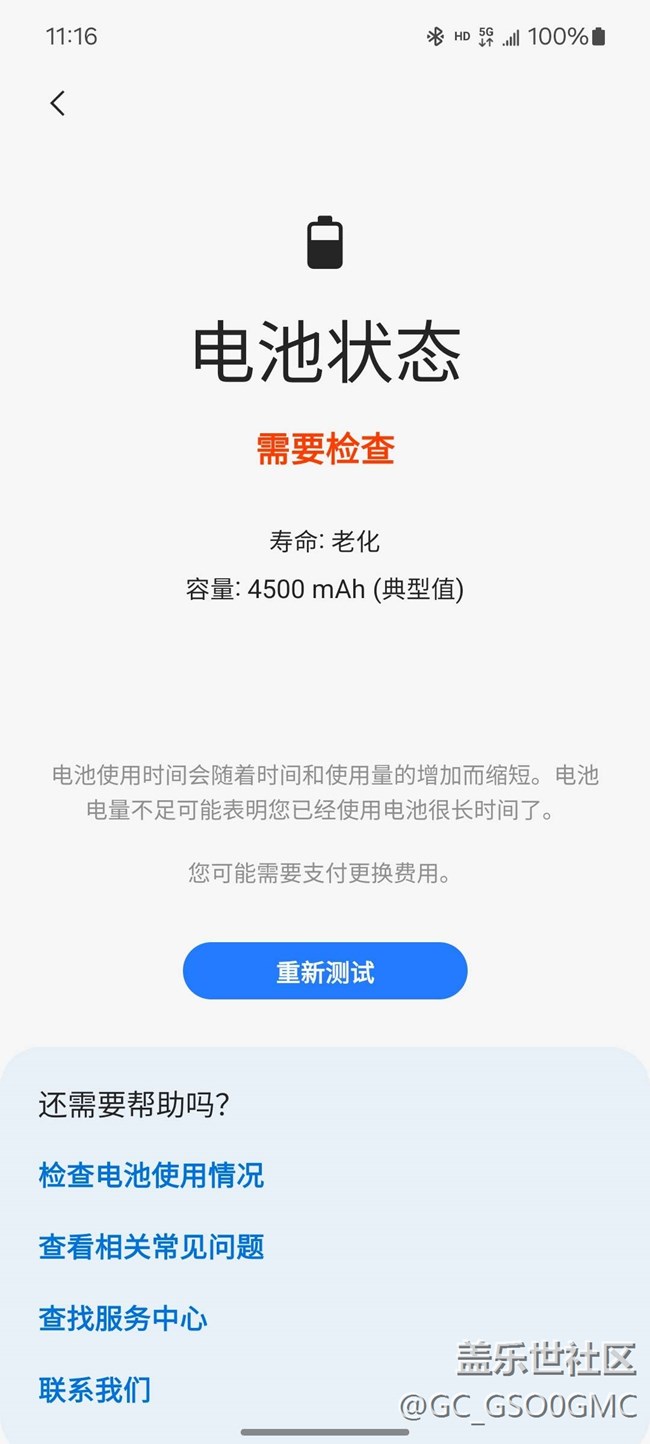Tap the 重新测试 button to retest battery
The image size is (650, 1444).
[x=325, y=971]
